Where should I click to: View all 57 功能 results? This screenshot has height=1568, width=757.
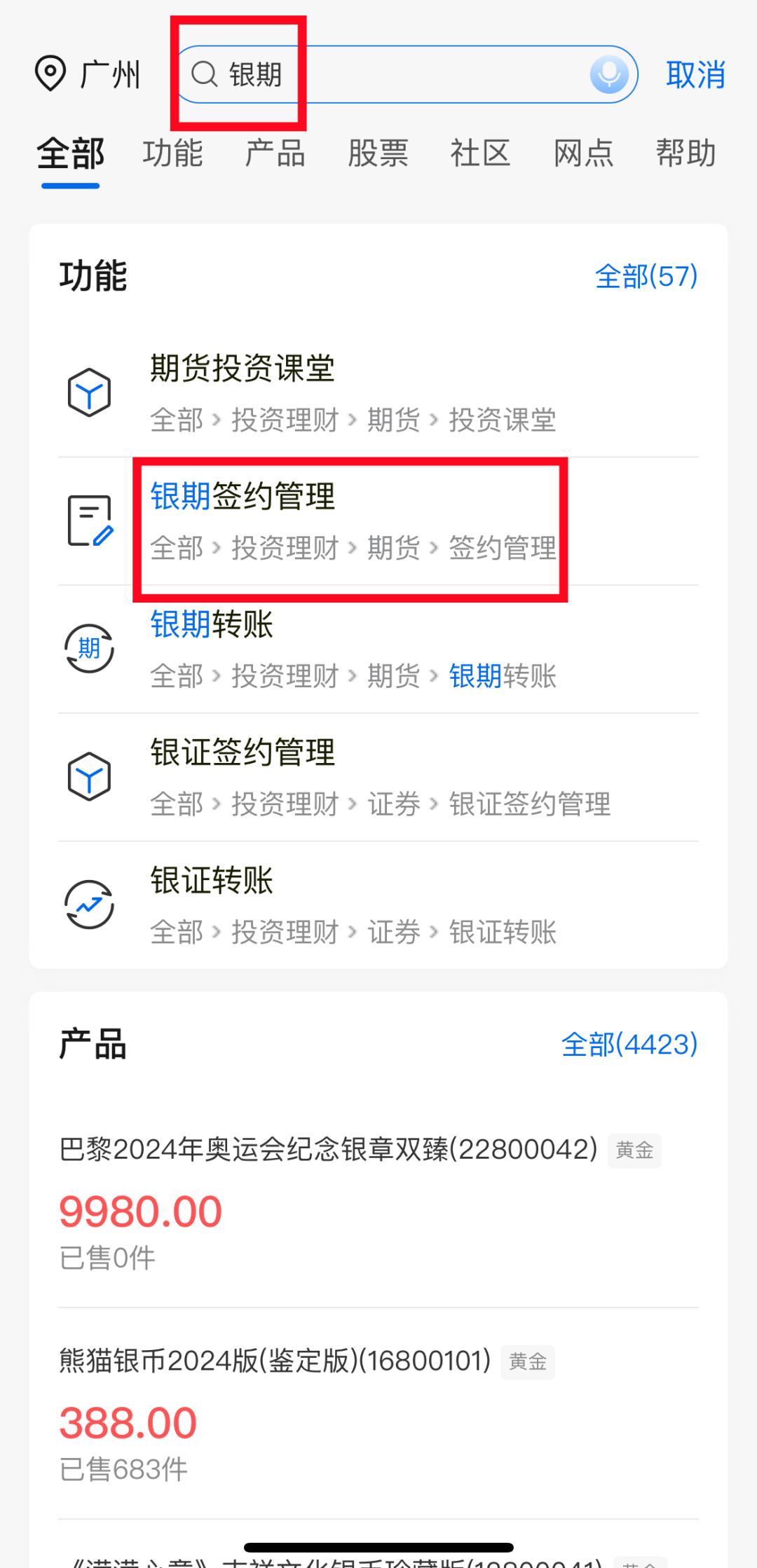tap(646, 276)
